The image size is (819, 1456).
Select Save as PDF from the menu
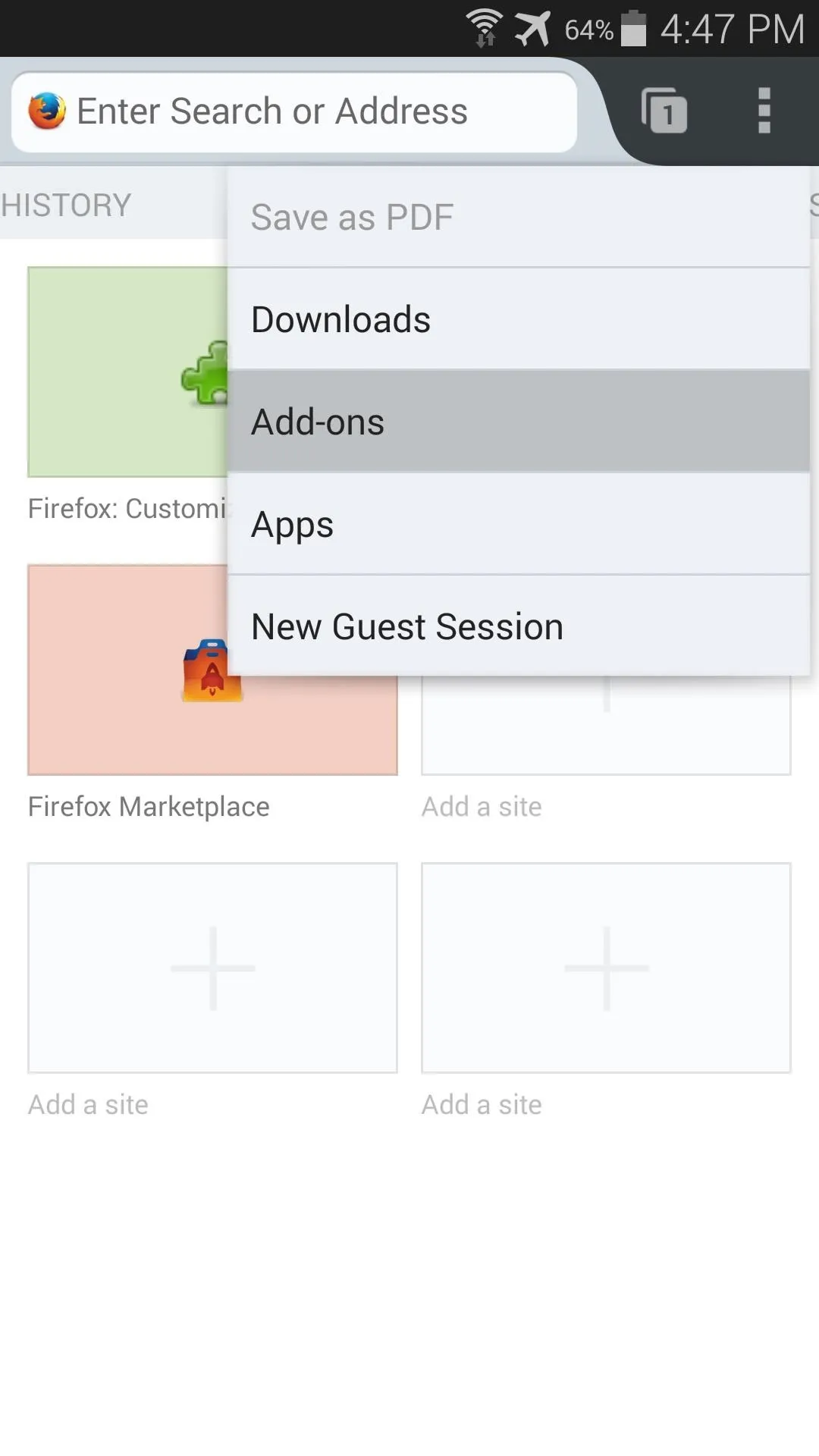[519, 217]
